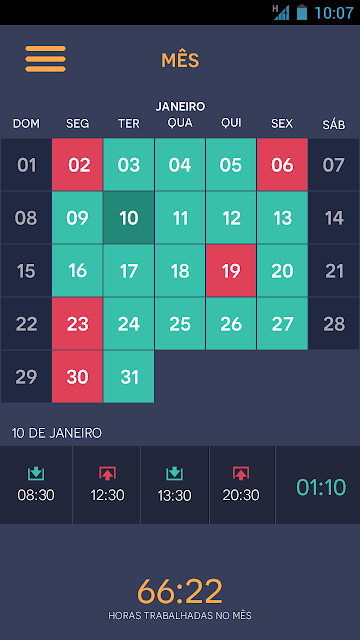Image resolution: width=360 pixels, height=640 pixels.
Task: Select day 13 in the calendar
Action: coord(282,218)
